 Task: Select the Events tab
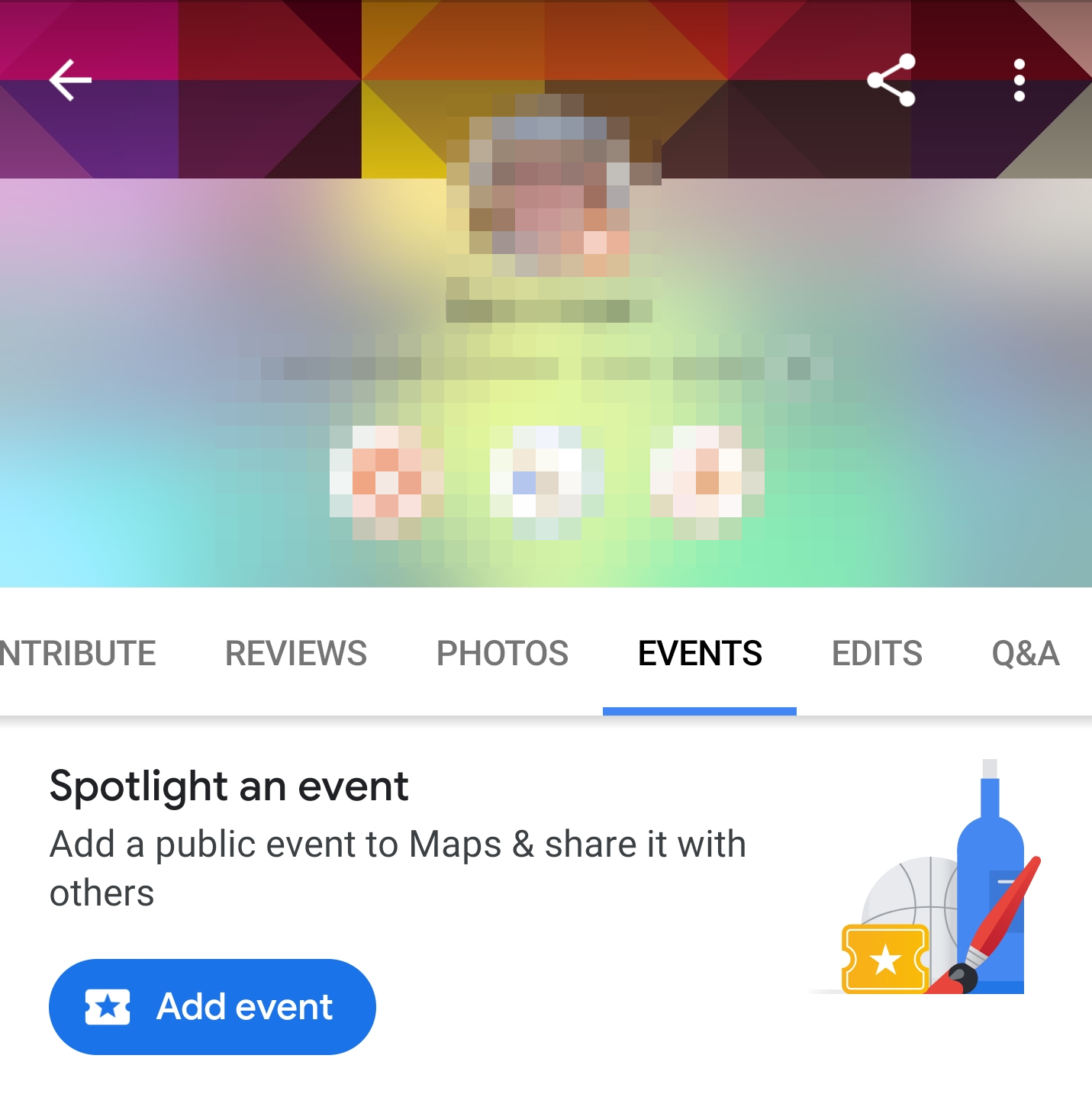point(700,654)
